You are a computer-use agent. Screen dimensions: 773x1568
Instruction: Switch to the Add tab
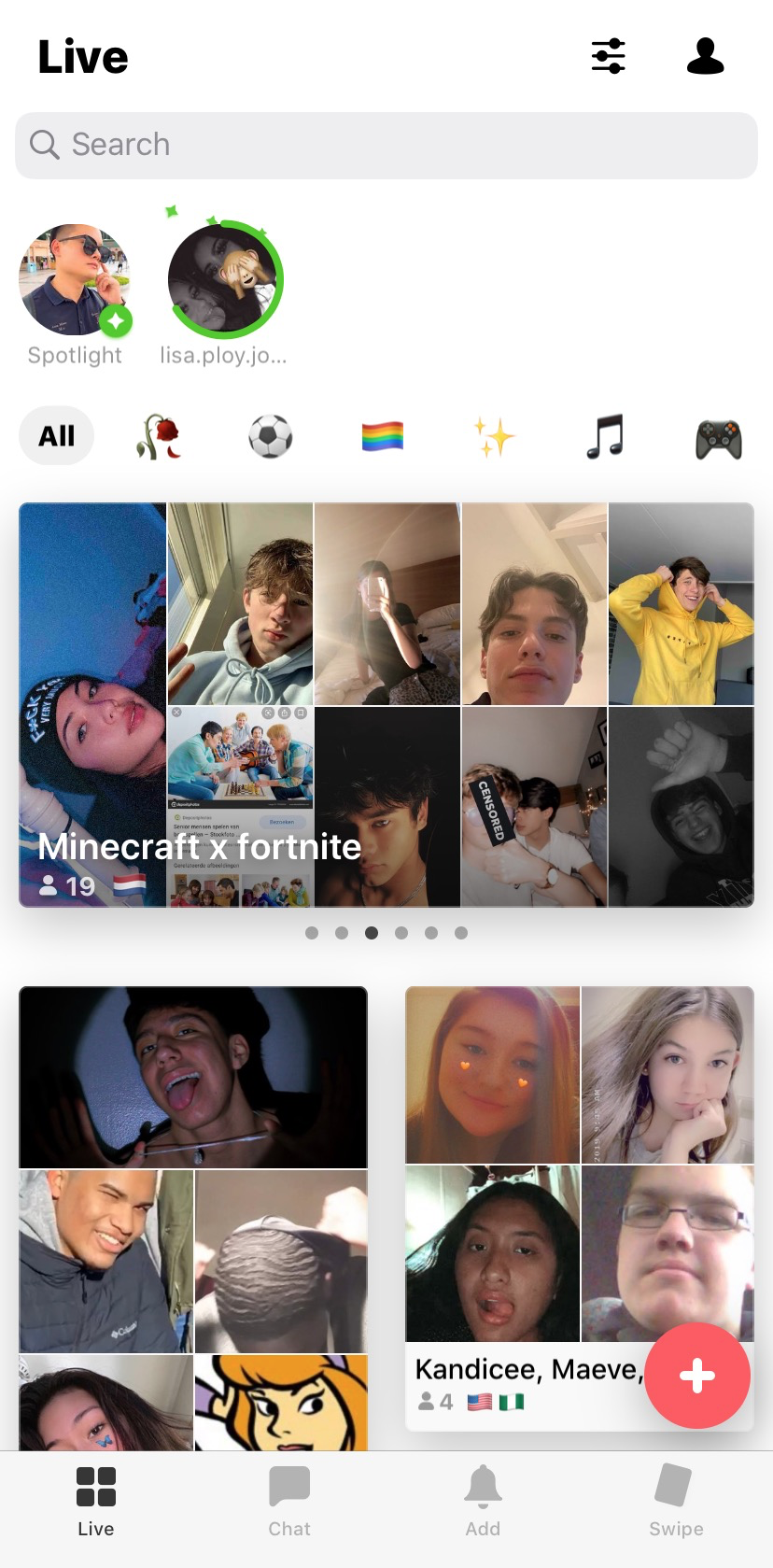(483, 1500)
